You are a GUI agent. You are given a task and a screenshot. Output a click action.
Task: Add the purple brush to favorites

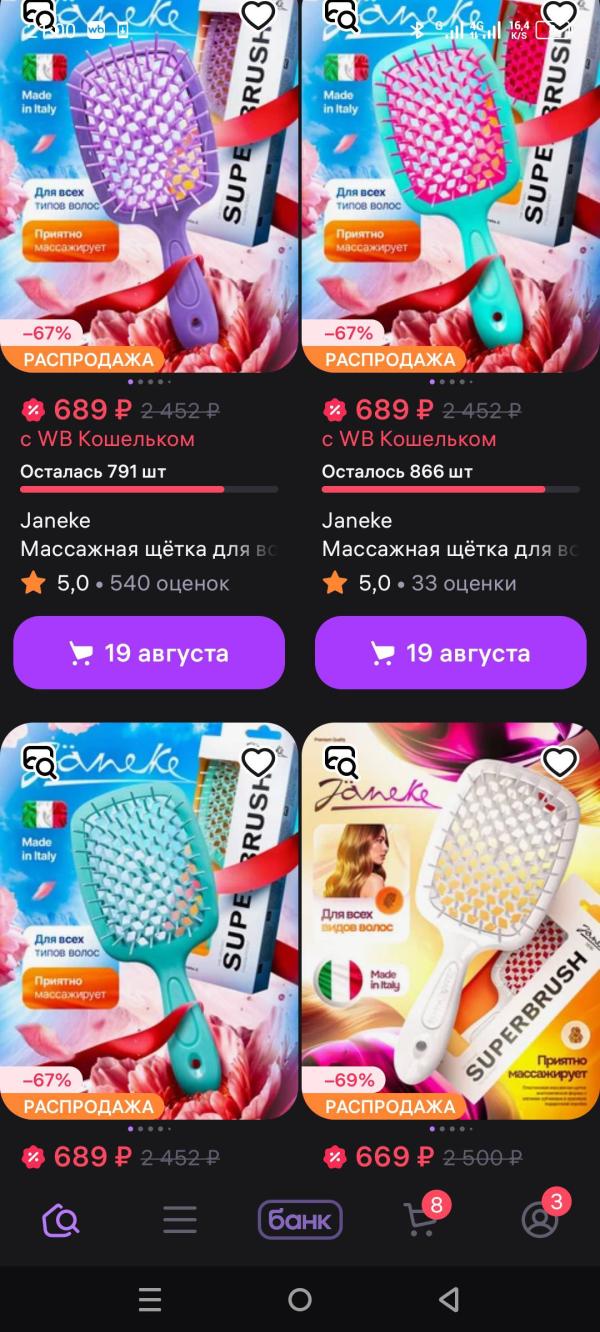pyautogui.click(x=258, y=16)
